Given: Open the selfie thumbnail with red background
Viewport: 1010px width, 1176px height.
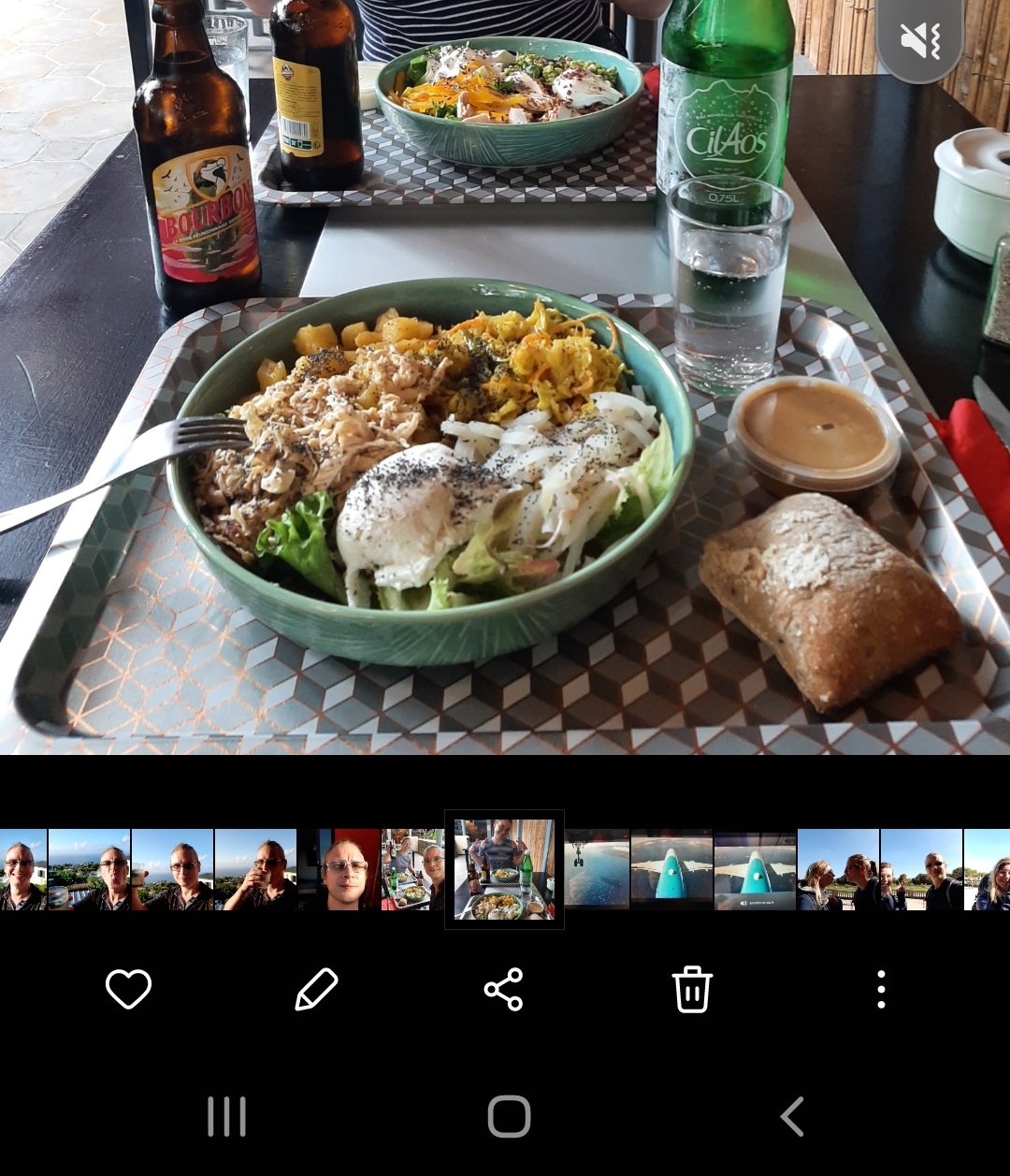Looking at the screenshot, I should click(339, 869).
